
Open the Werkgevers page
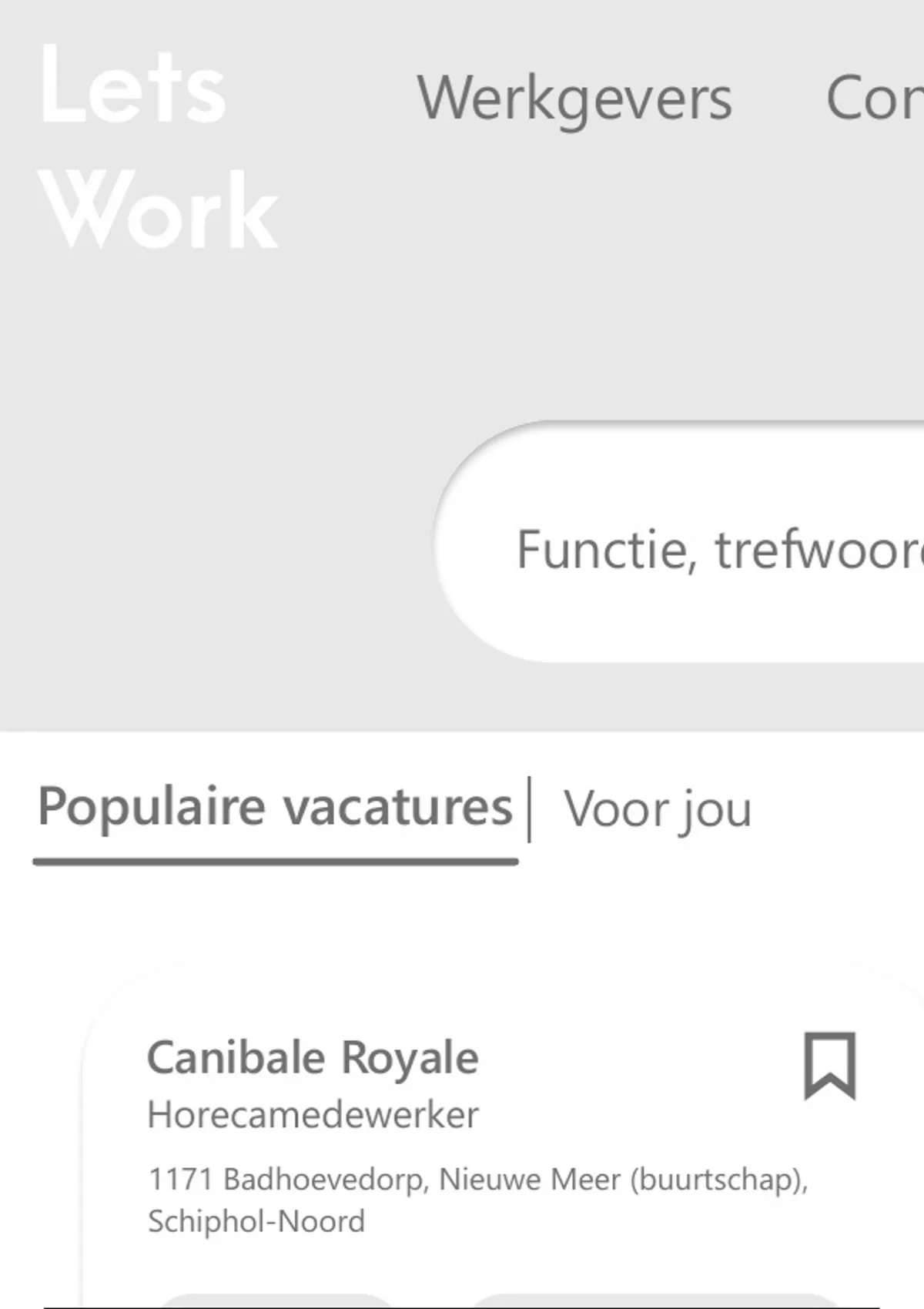coord(574,100)
